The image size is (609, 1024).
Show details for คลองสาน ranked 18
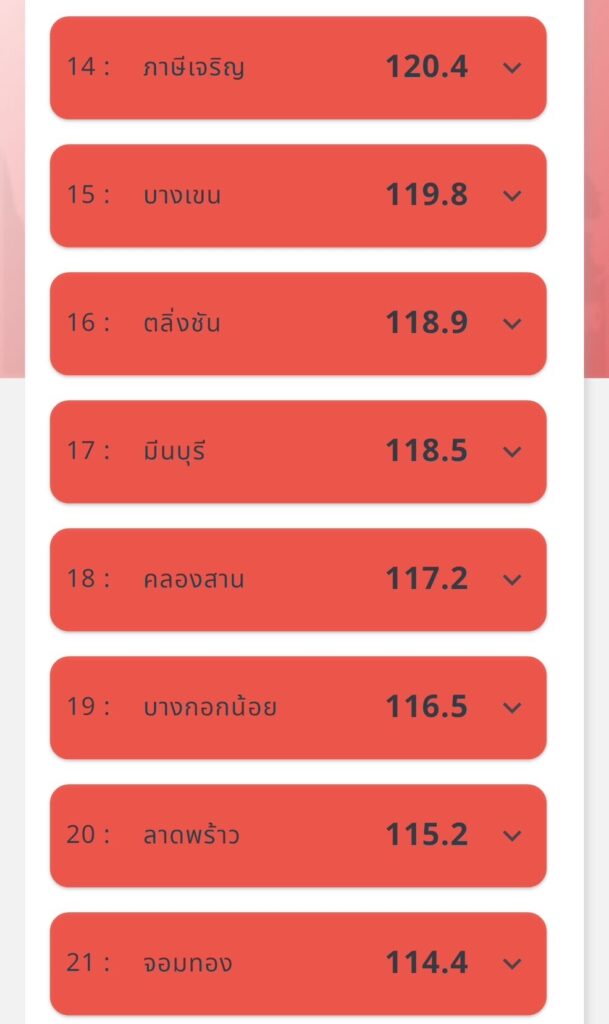pos(512,580)
